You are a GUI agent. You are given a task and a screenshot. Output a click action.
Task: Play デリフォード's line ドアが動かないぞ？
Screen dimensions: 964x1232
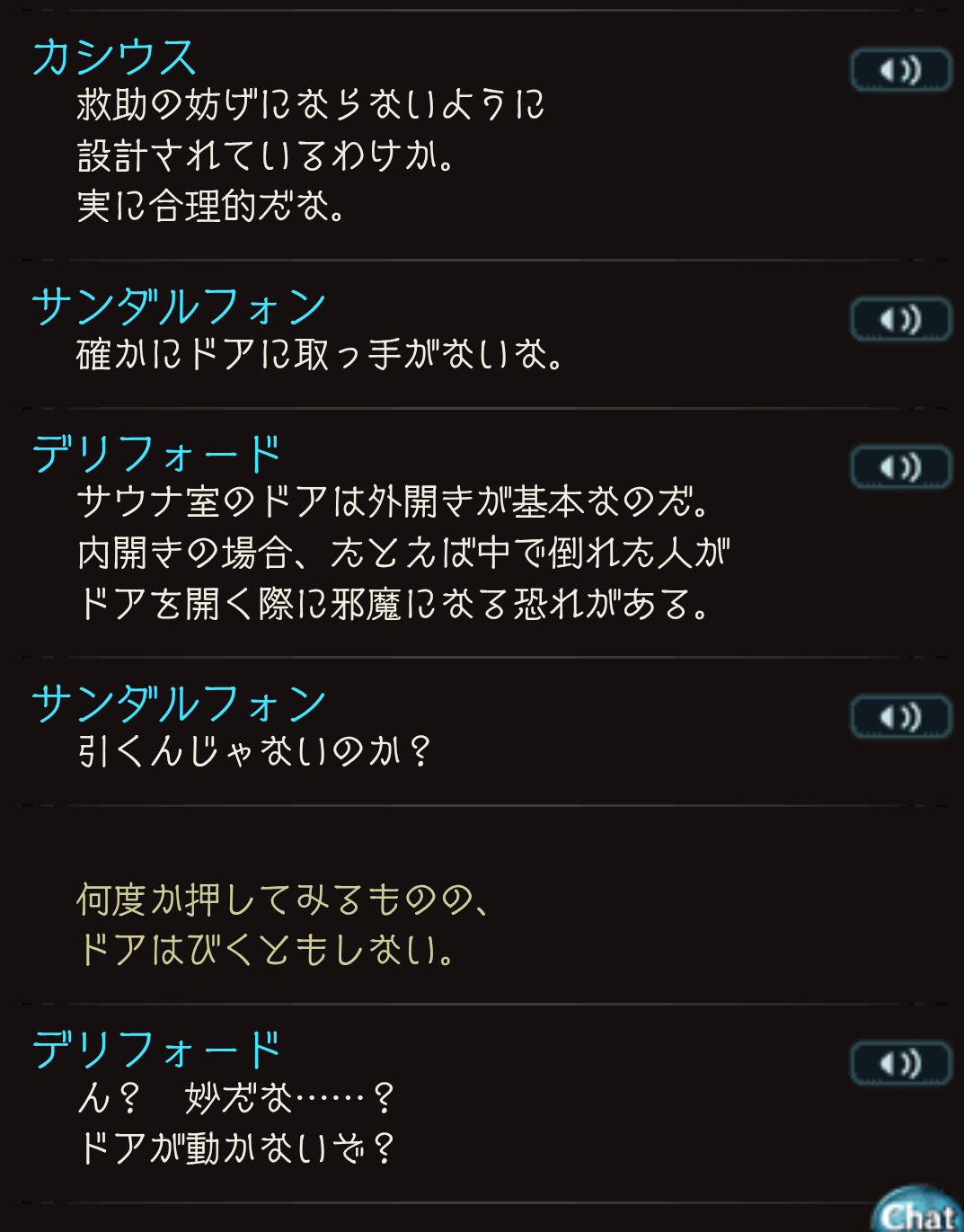[900, 1064]
